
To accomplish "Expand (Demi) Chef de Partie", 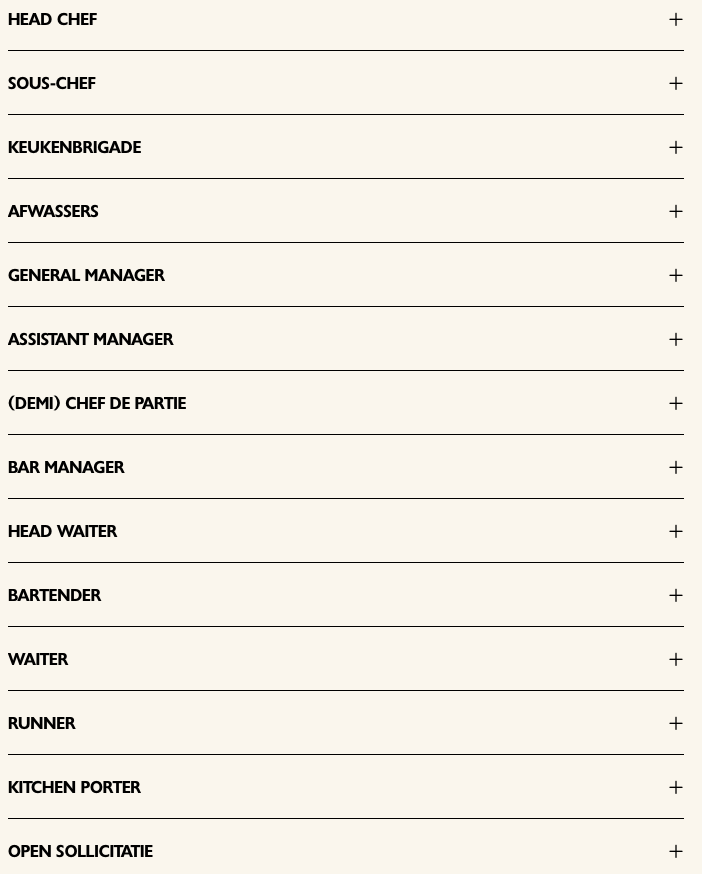I will click(x=346, y=404).
